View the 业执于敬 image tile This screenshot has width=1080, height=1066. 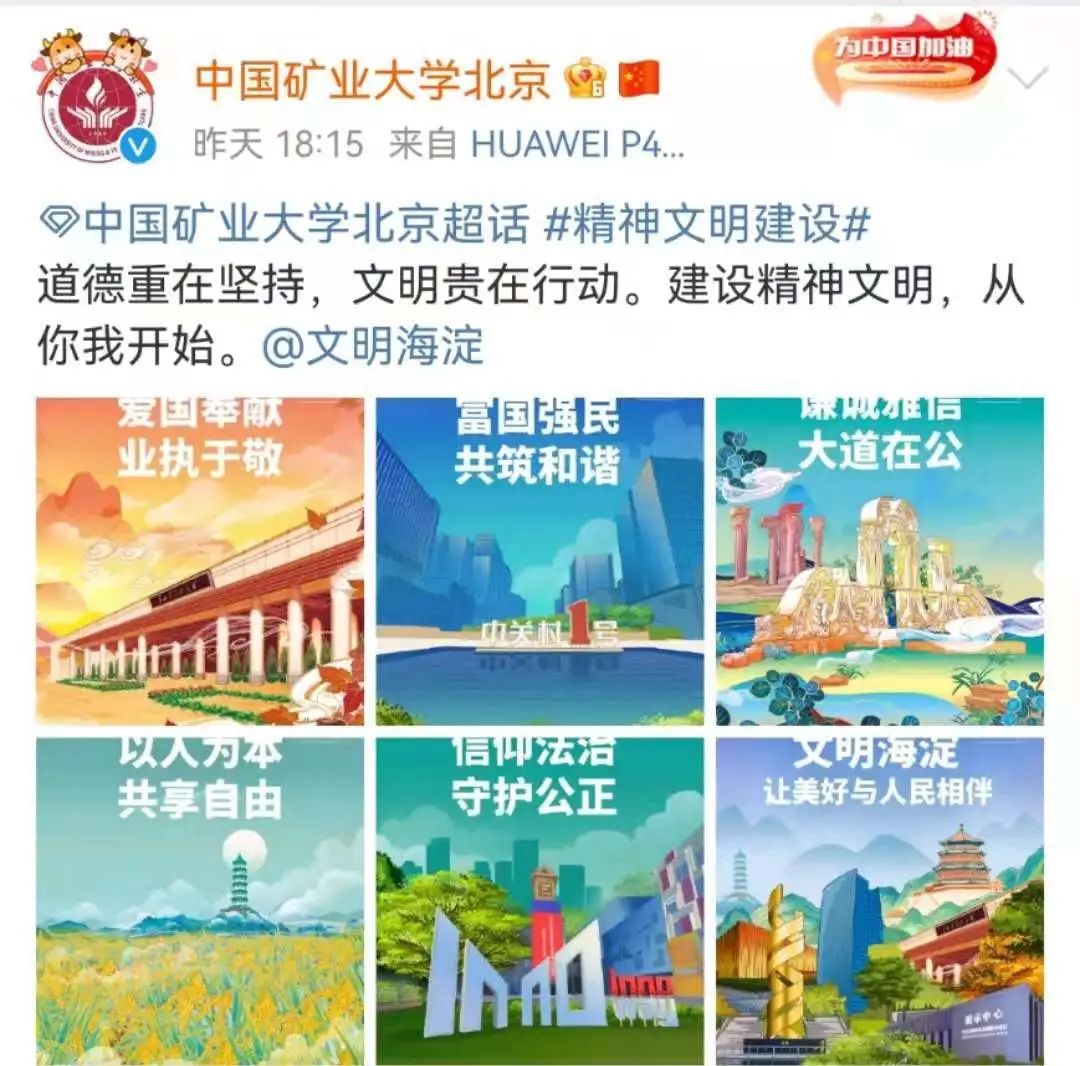(200, 561)
